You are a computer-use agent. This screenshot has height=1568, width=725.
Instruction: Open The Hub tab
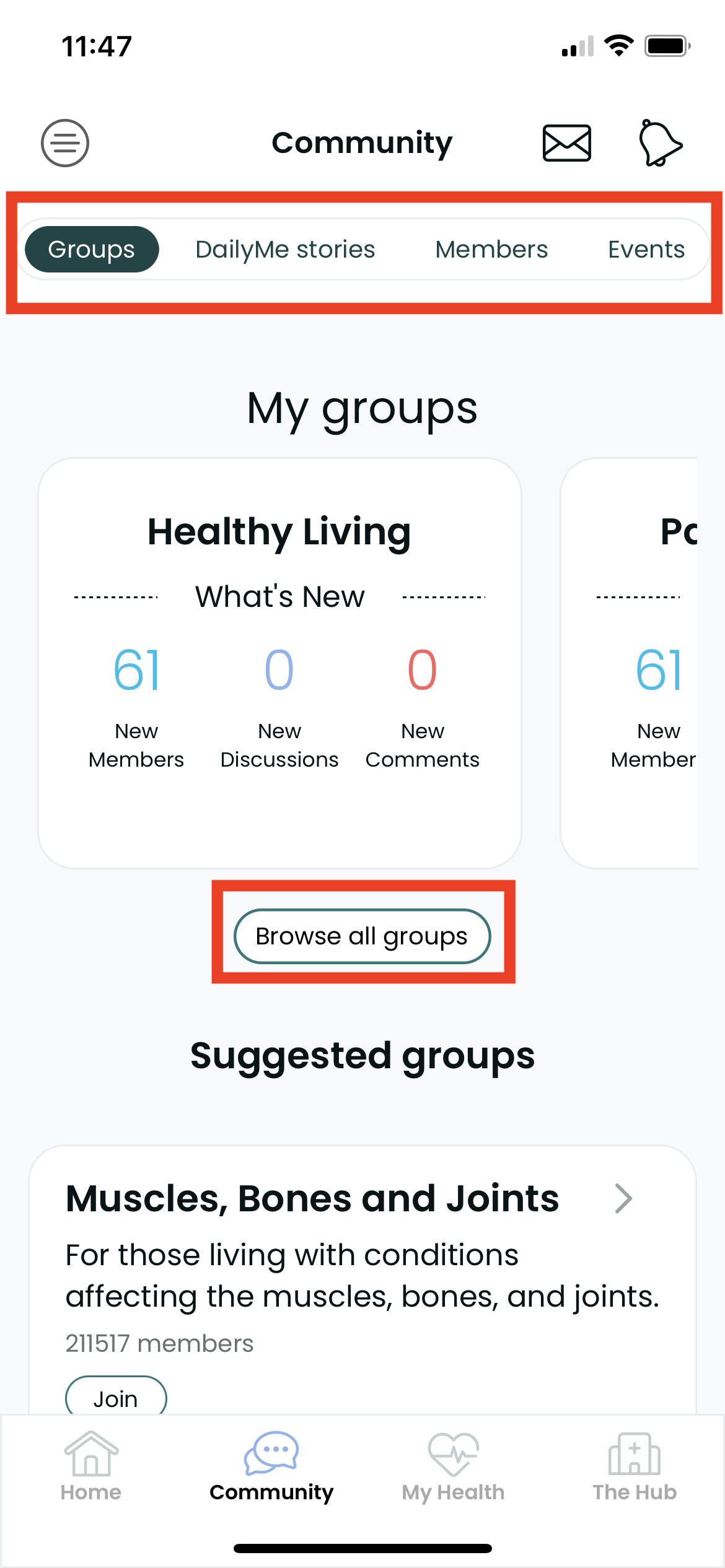(635, 1466)
